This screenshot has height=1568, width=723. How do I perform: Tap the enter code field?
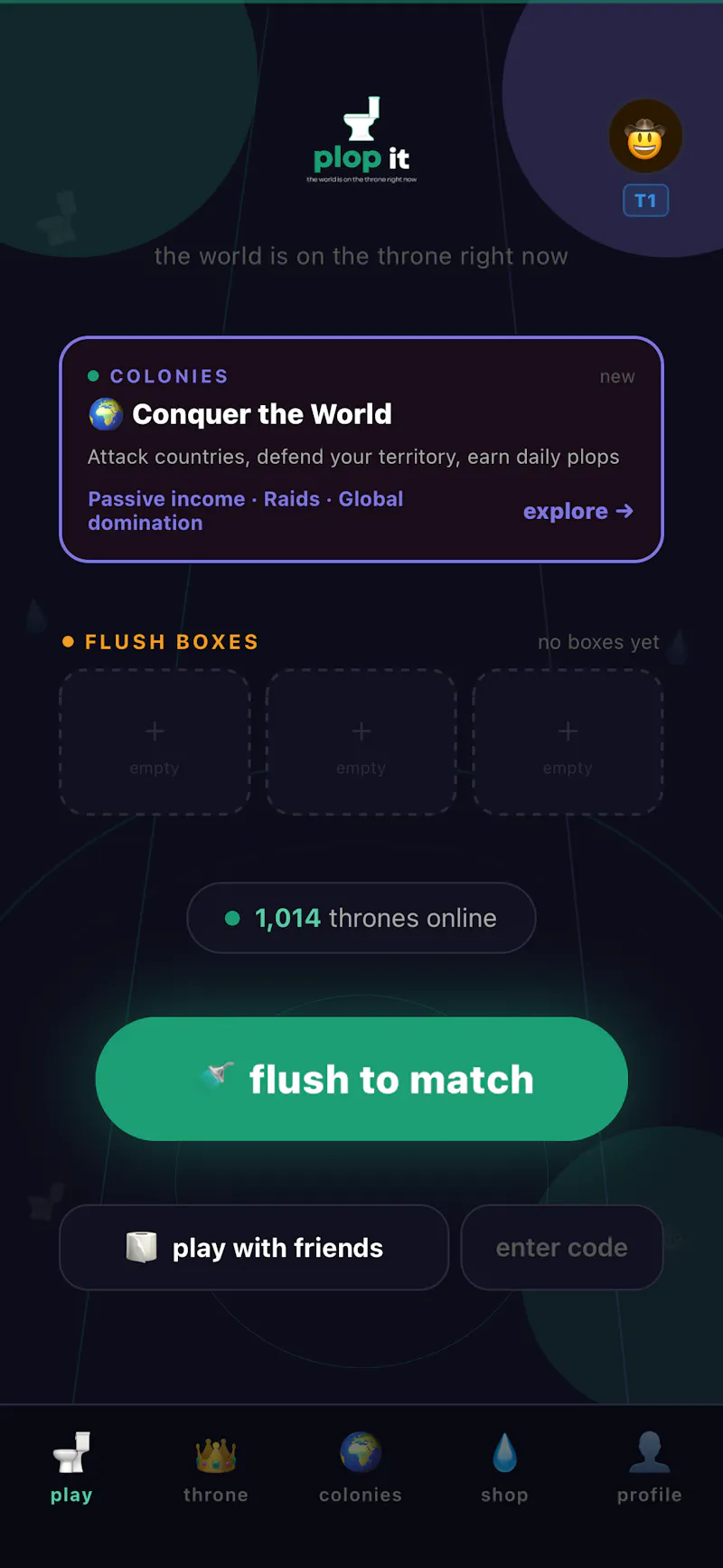(562, 1247)
